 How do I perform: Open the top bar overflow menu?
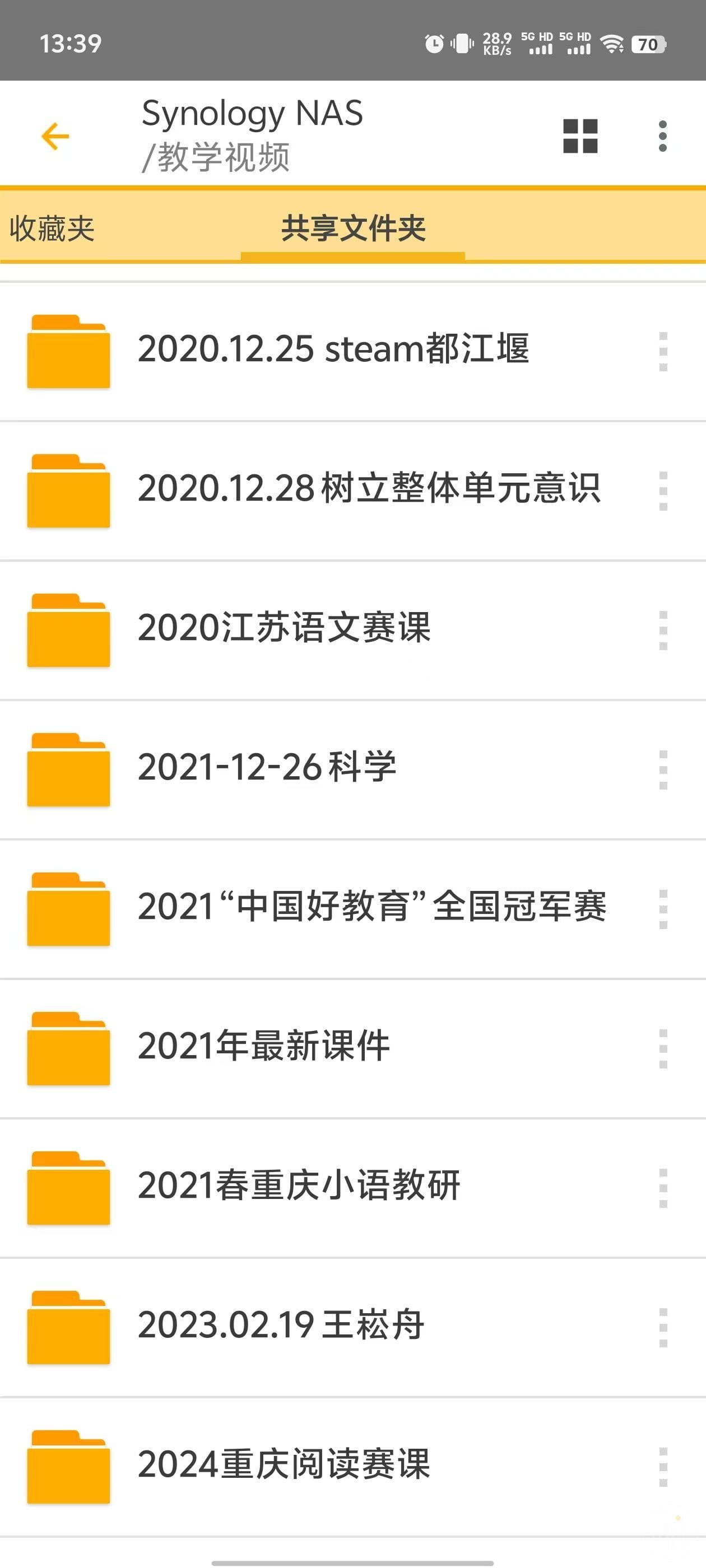pyautogui.click(x=663, y=136)
